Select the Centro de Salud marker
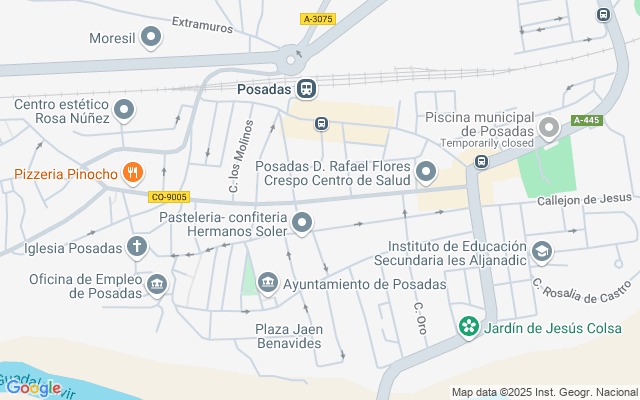 pyautogui.click(x=426, y=173)
